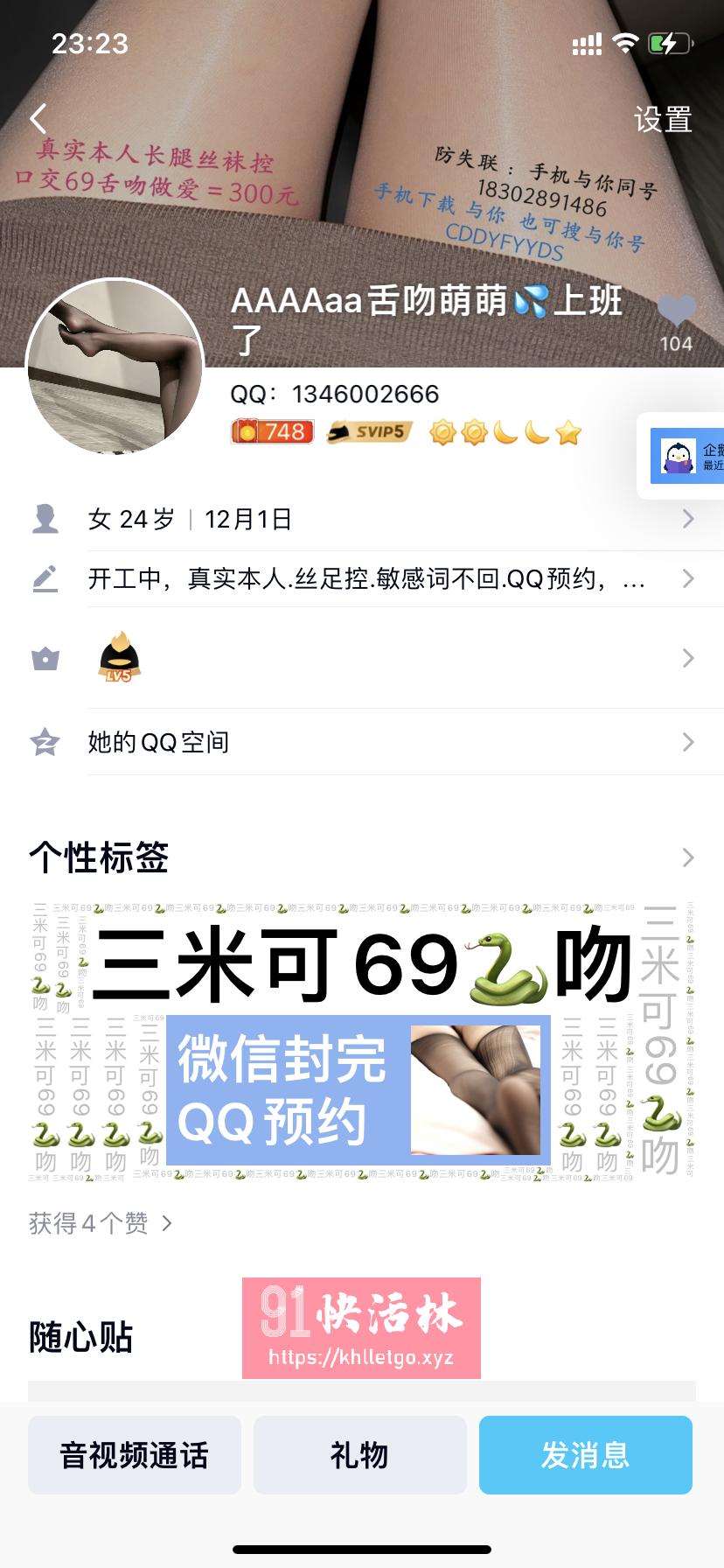Expand the signature row starting with 开工中

[690, 577]
